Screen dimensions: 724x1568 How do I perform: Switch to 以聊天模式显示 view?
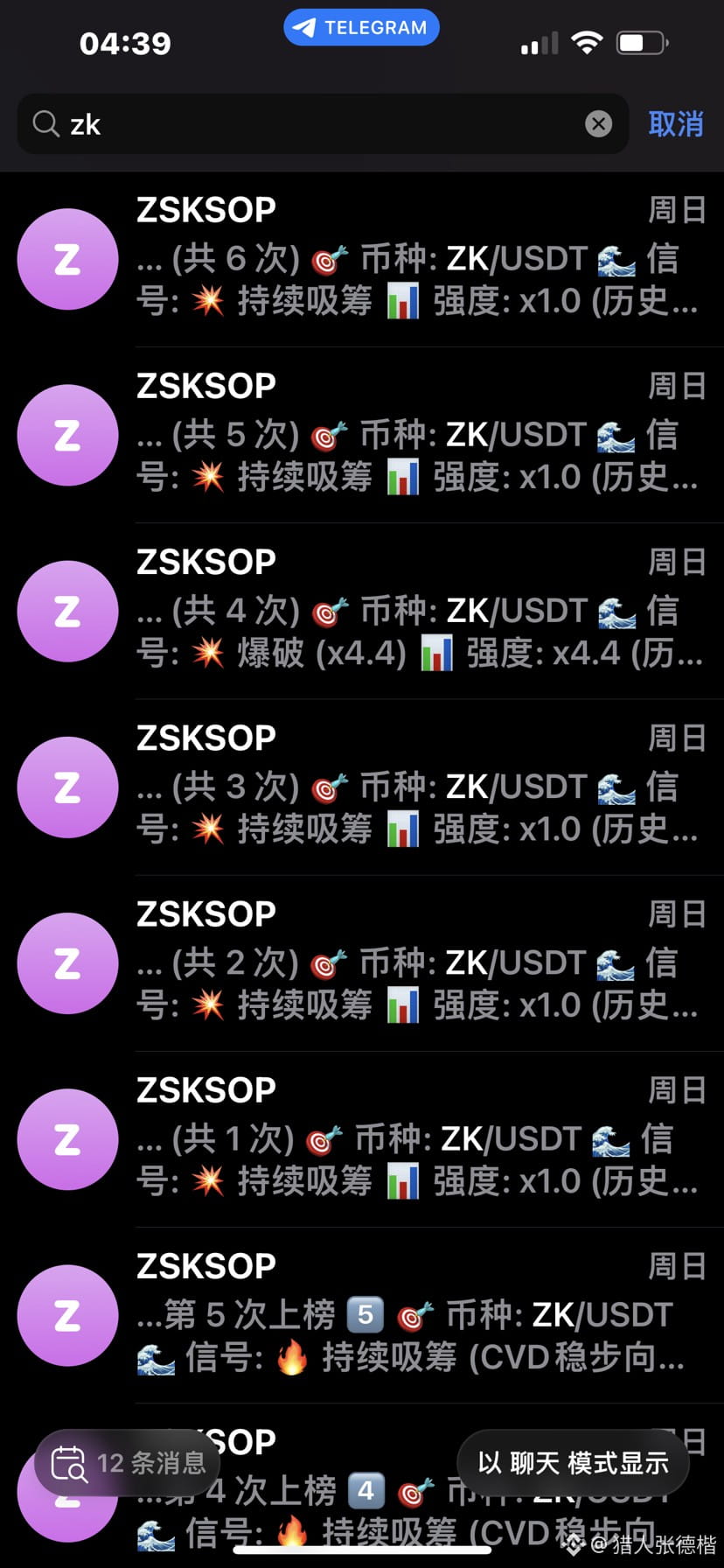coord(573,1462)
